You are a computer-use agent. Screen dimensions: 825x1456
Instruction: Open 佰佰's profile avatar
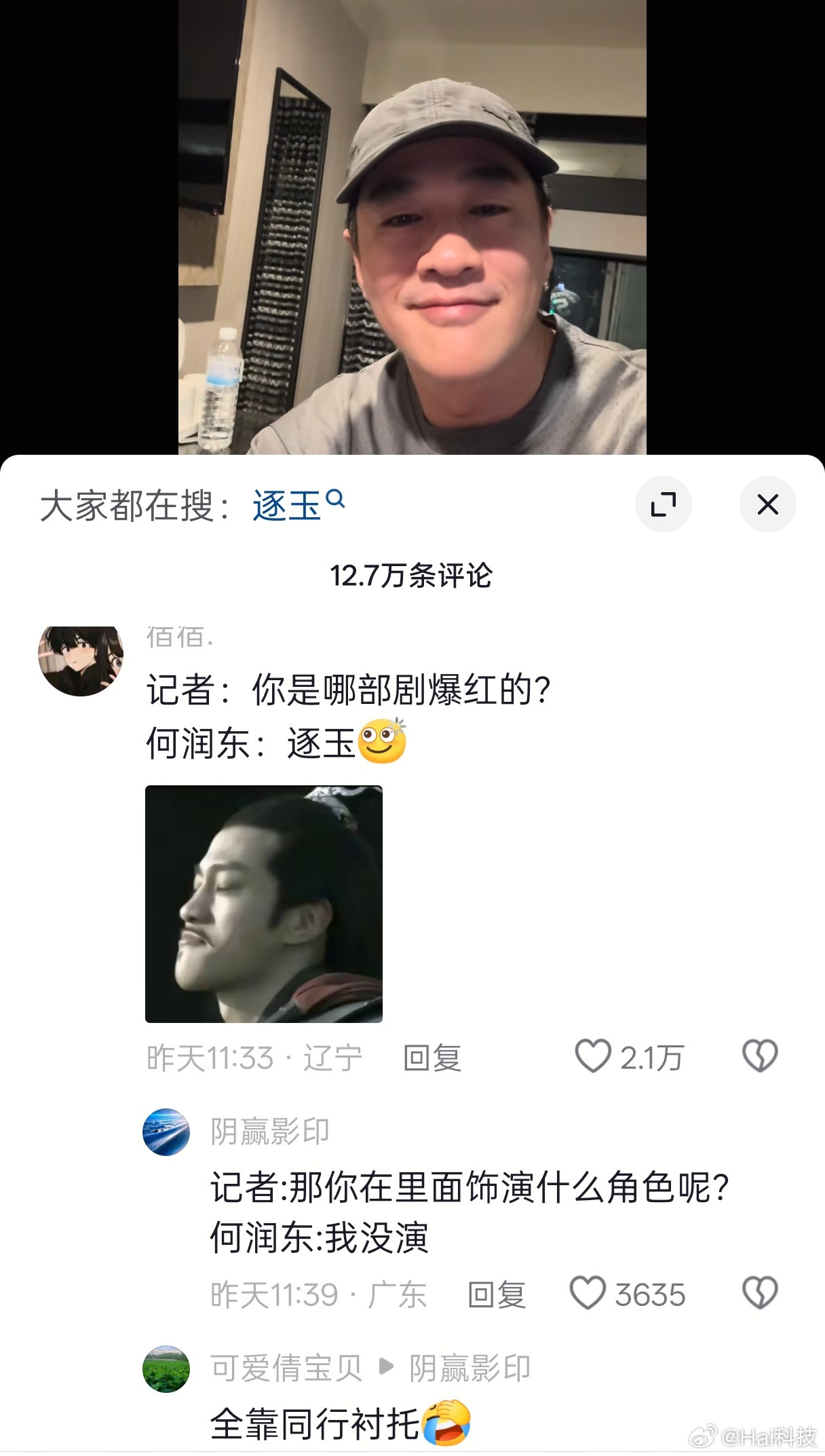pos(80,655)
